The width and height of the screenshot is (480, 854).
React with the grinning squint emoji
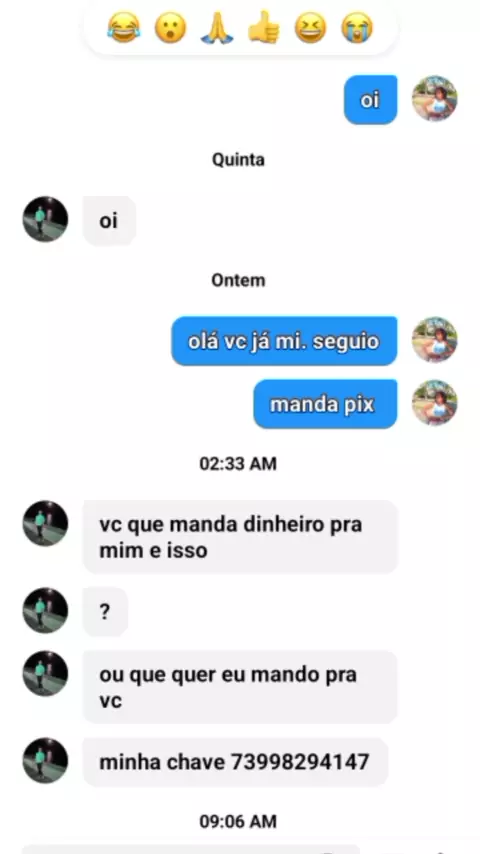point(311,27)
